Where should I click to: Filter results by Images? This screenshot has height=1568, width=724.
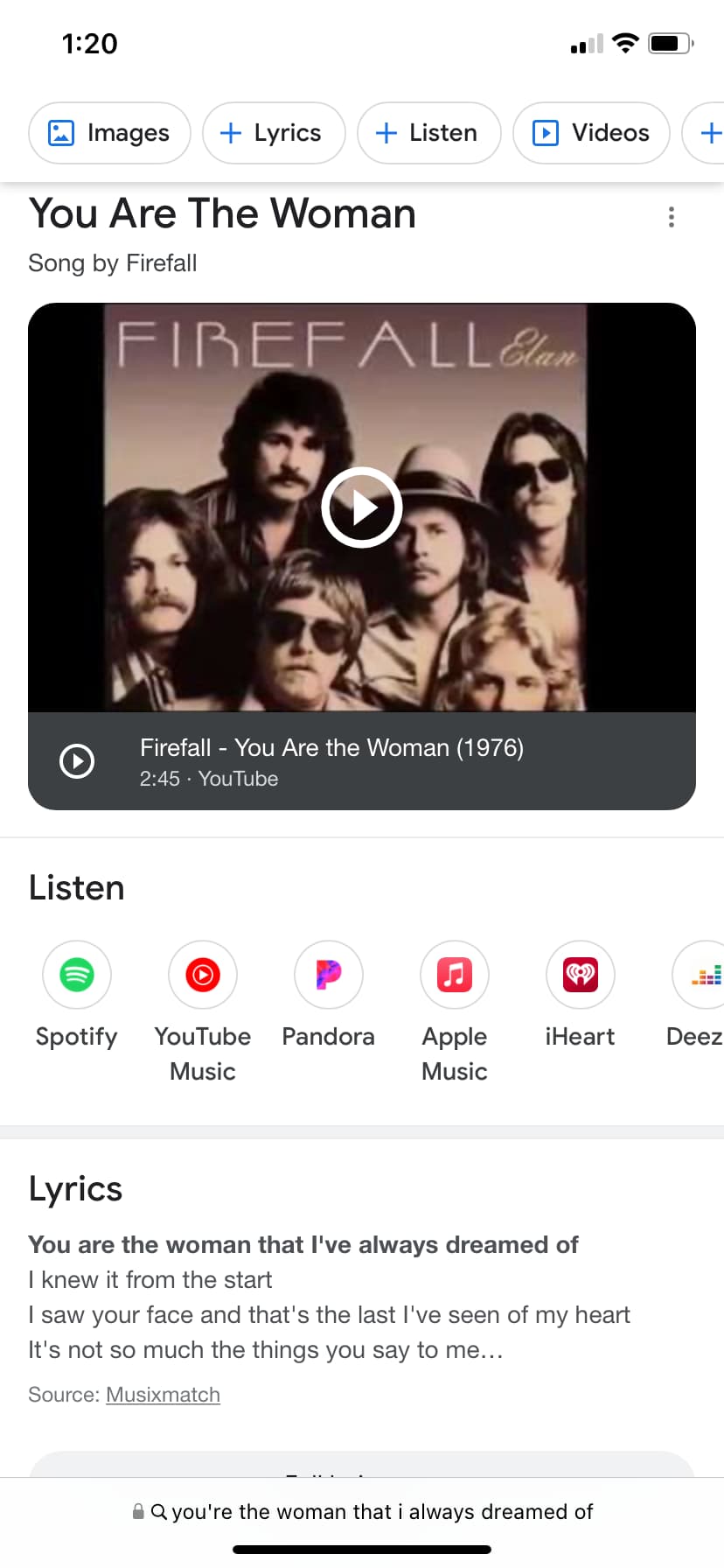point(109,133)
